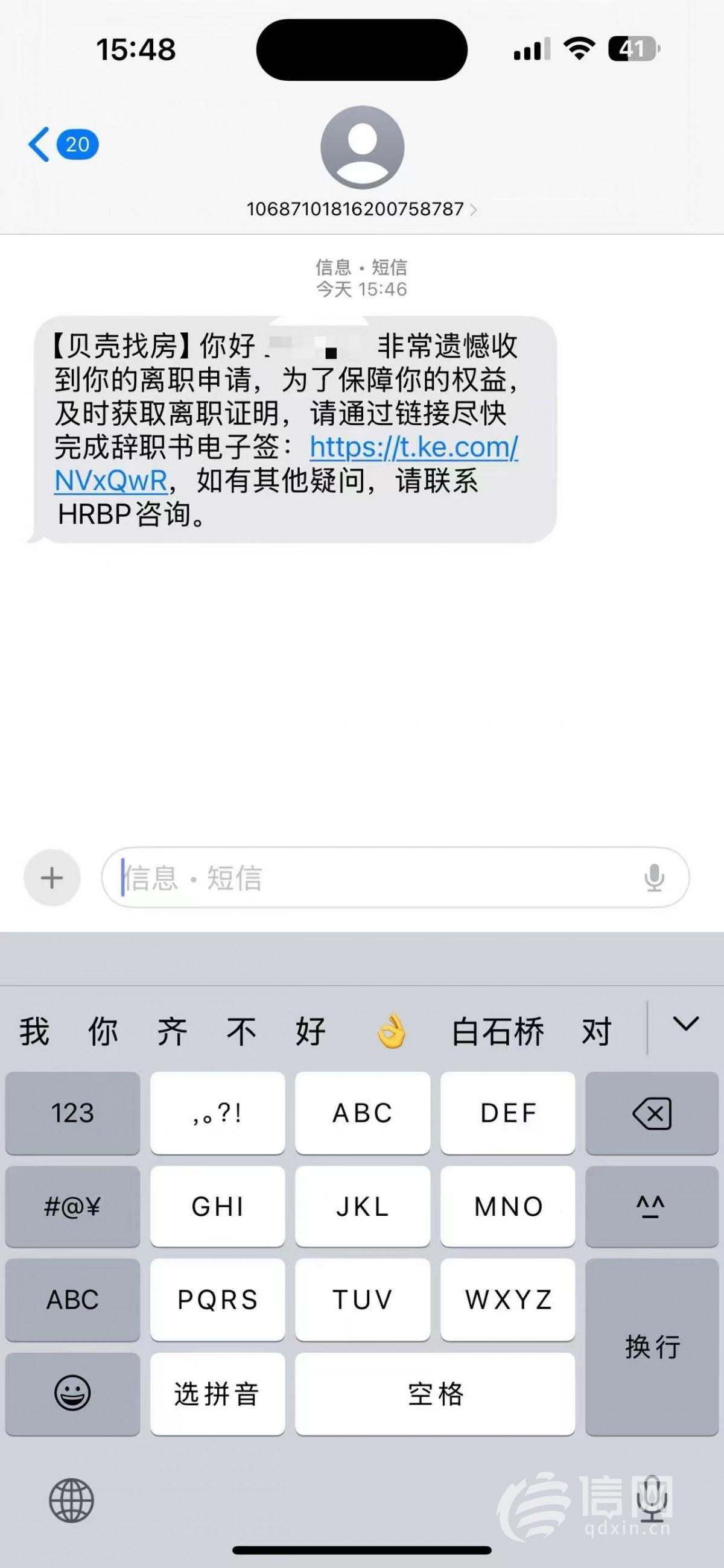
Task: Open the plus attachments menu
Action: click(52, 877)
